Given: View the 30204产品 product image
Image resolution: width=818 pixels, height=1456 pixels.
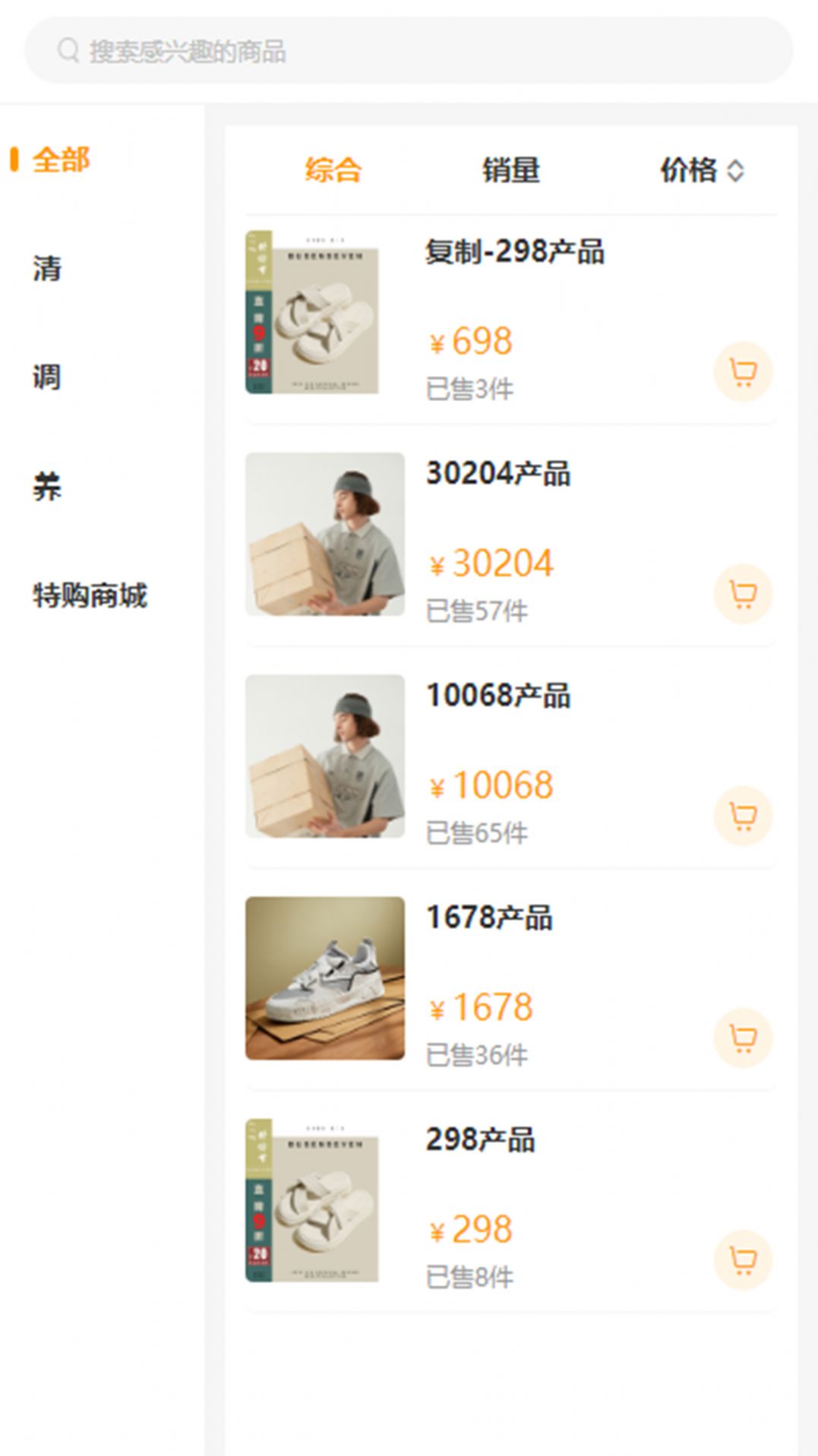Looking at the screenshot, I should [325, 534].
